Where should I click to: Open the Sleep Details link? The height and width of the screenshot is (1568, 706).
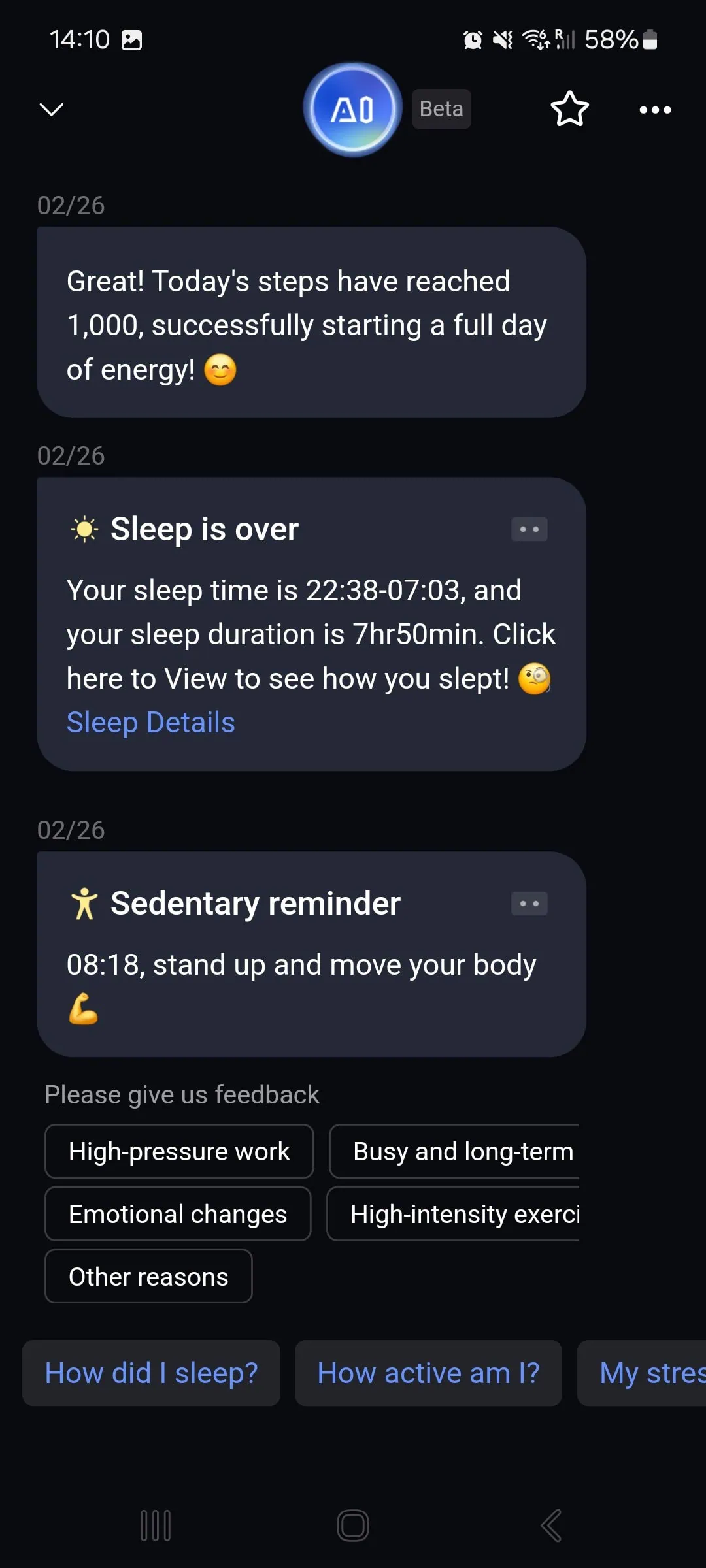151,723
